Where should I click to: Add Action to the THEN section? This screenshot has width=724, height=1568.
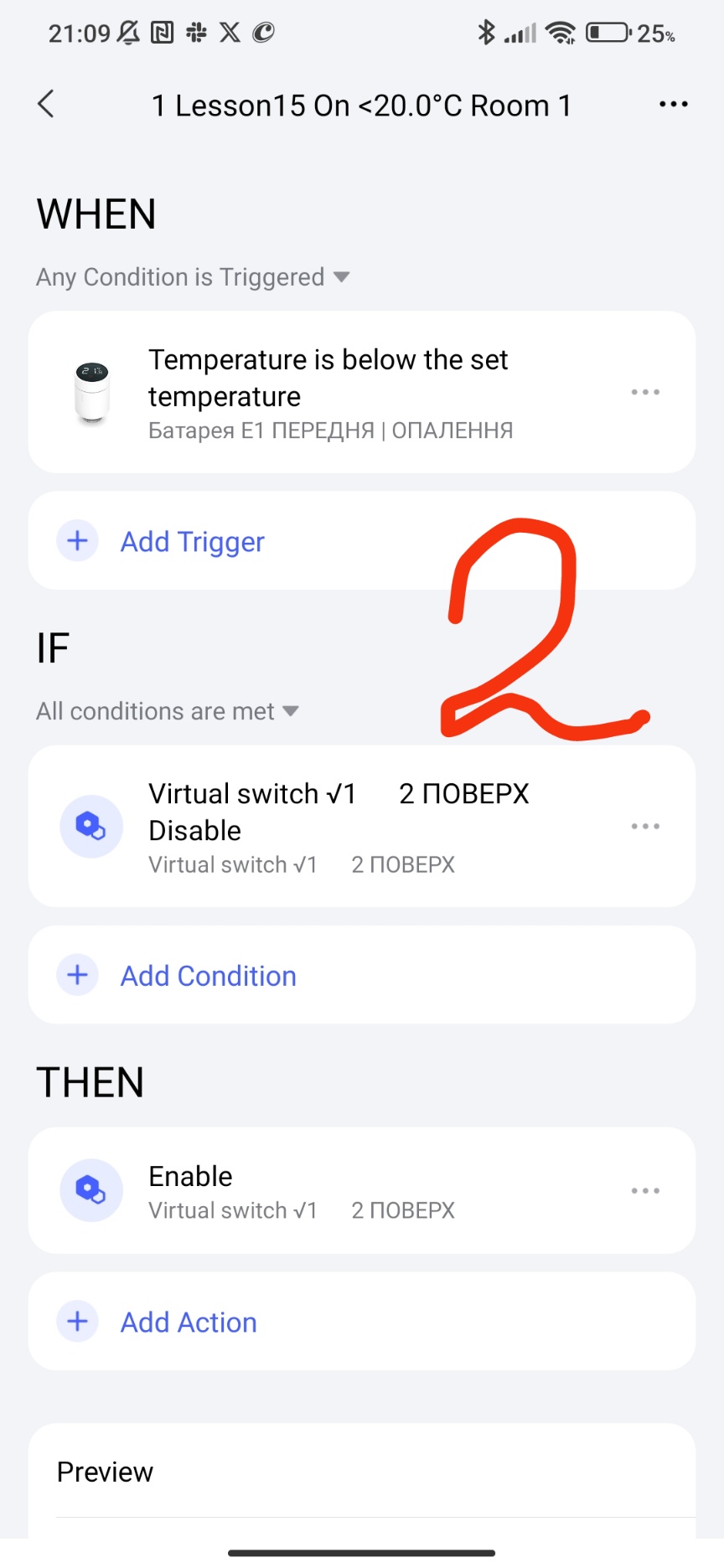(189, 1322)
